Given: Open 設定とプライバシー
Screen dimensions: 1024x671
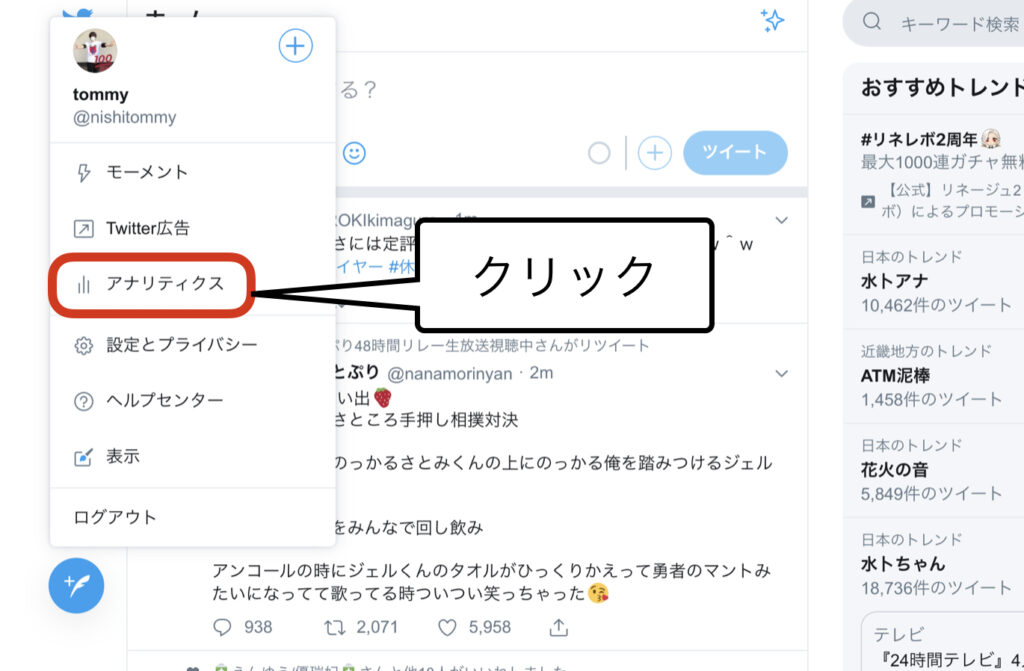Looking at the screenshot, I should click(181, 345).
